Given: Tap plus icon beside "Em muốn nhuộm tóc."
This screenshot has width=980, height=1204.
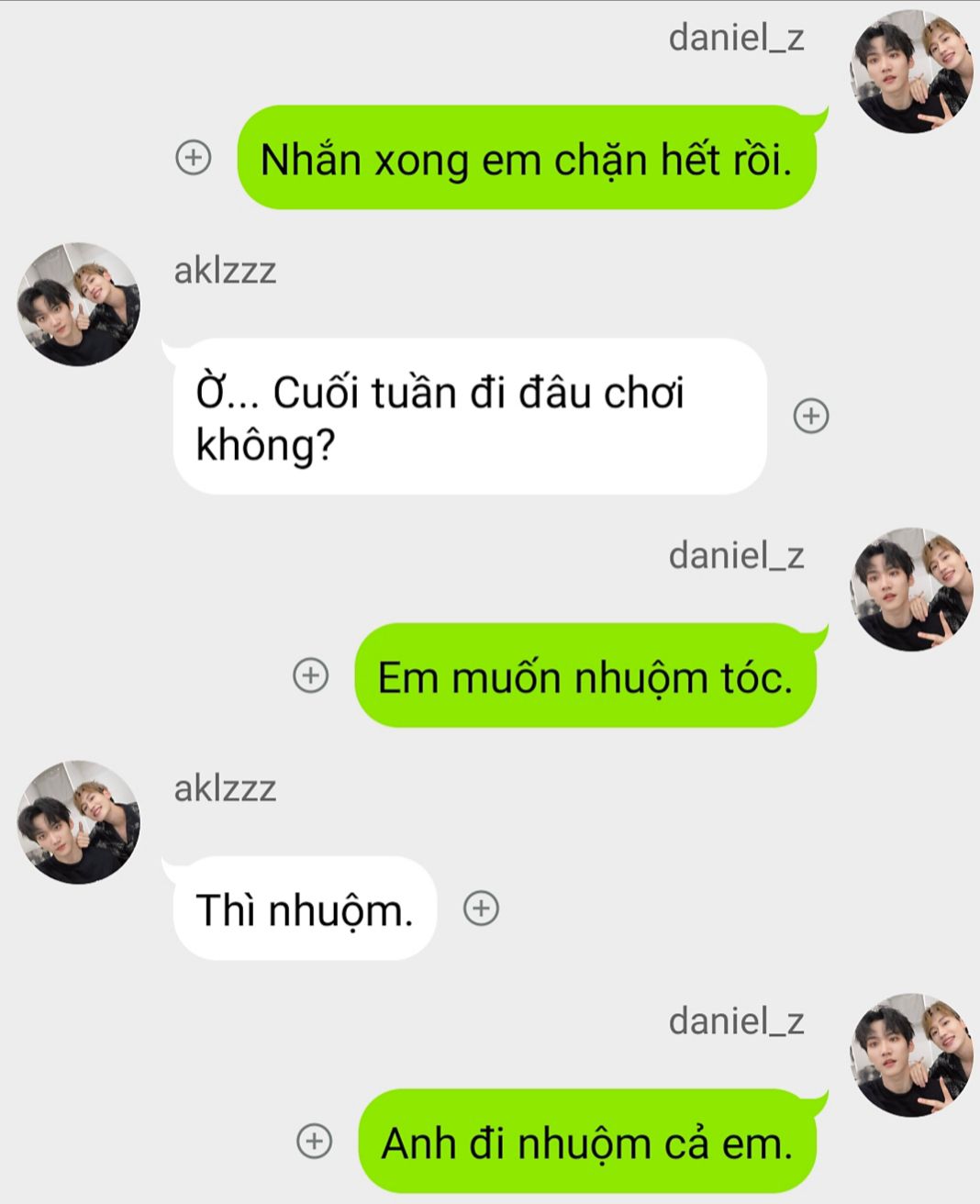Looking at the screenshot, I should pyautogui.click(x=310, y=675).
